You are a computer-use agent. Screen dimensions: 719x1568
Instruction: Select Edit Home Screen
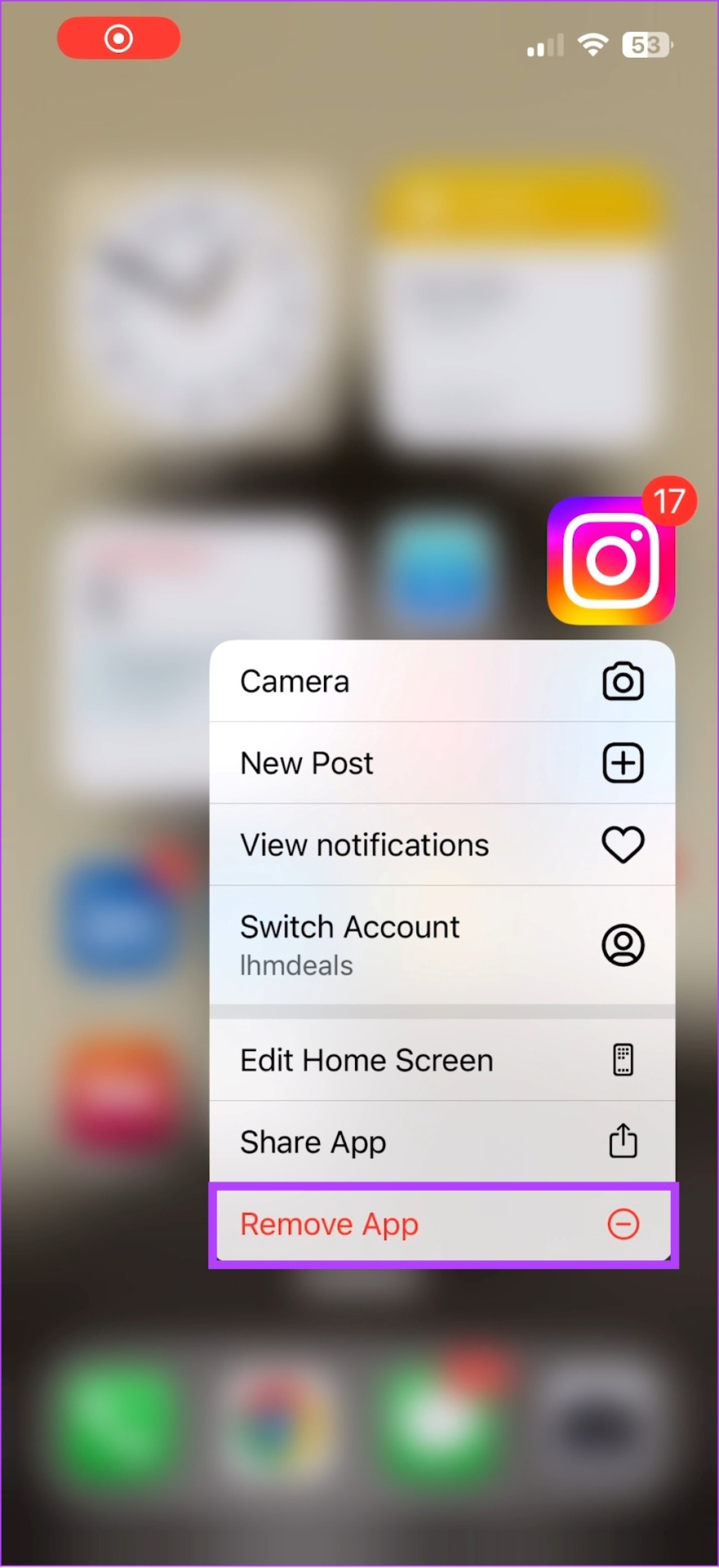[442, 1060]
